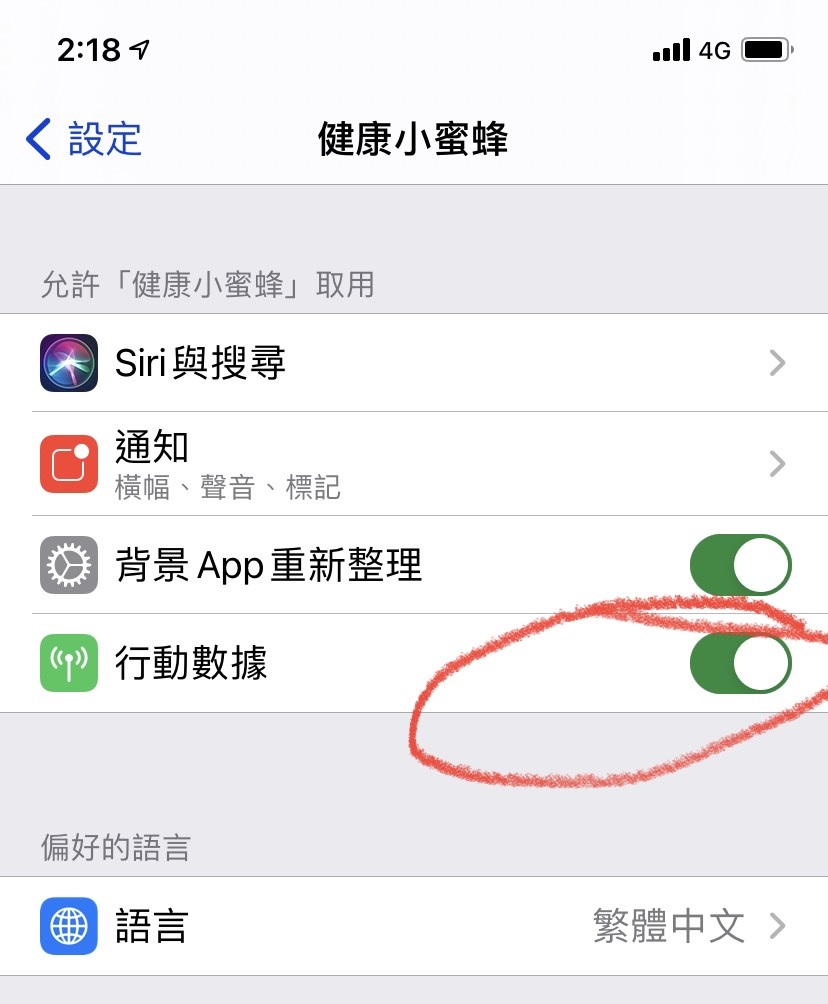
Task: Disable 行動數據 switch
Action: coord(740,664)
